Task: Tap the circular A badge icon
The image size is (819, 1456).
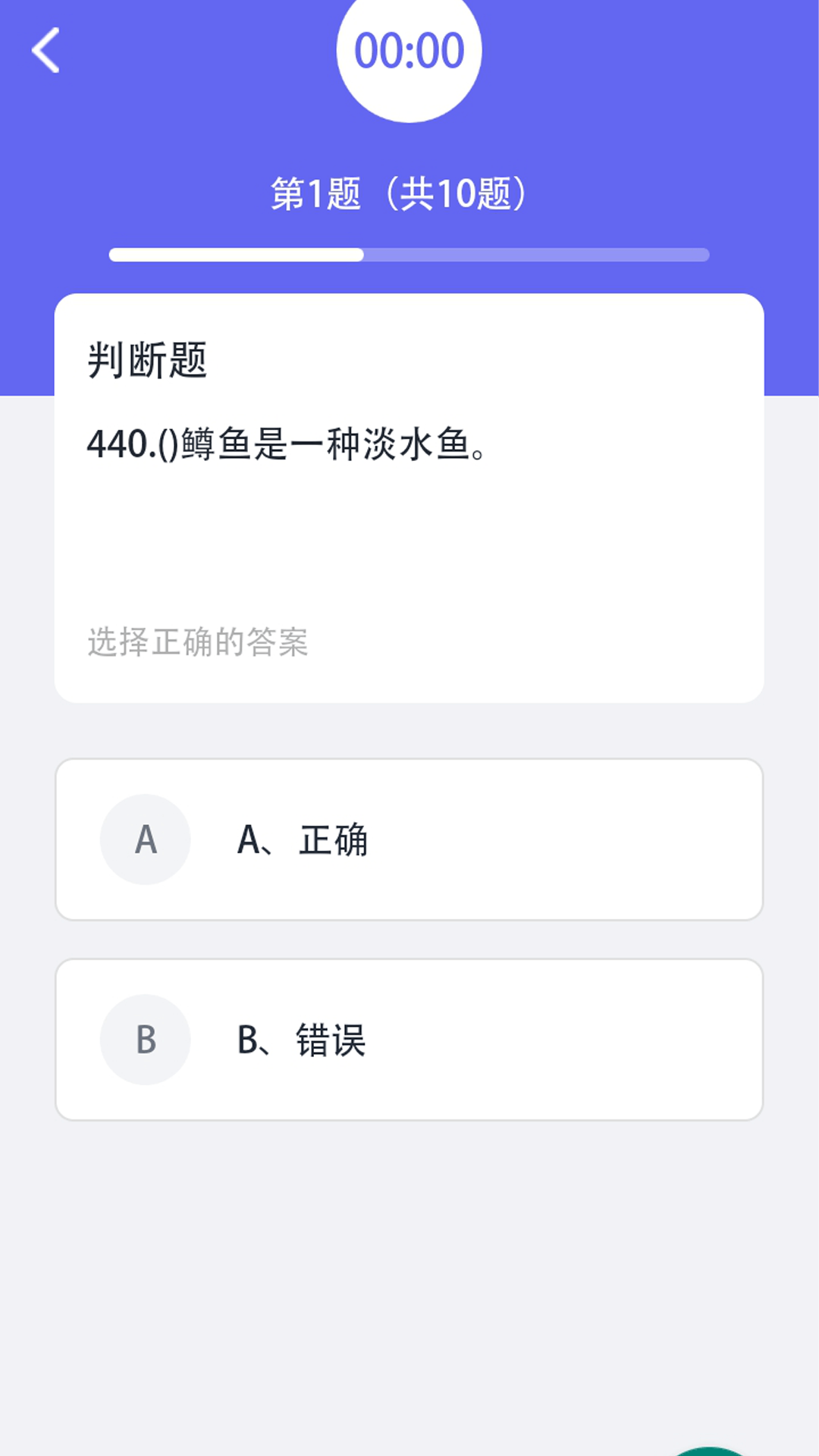Action: 145,840
